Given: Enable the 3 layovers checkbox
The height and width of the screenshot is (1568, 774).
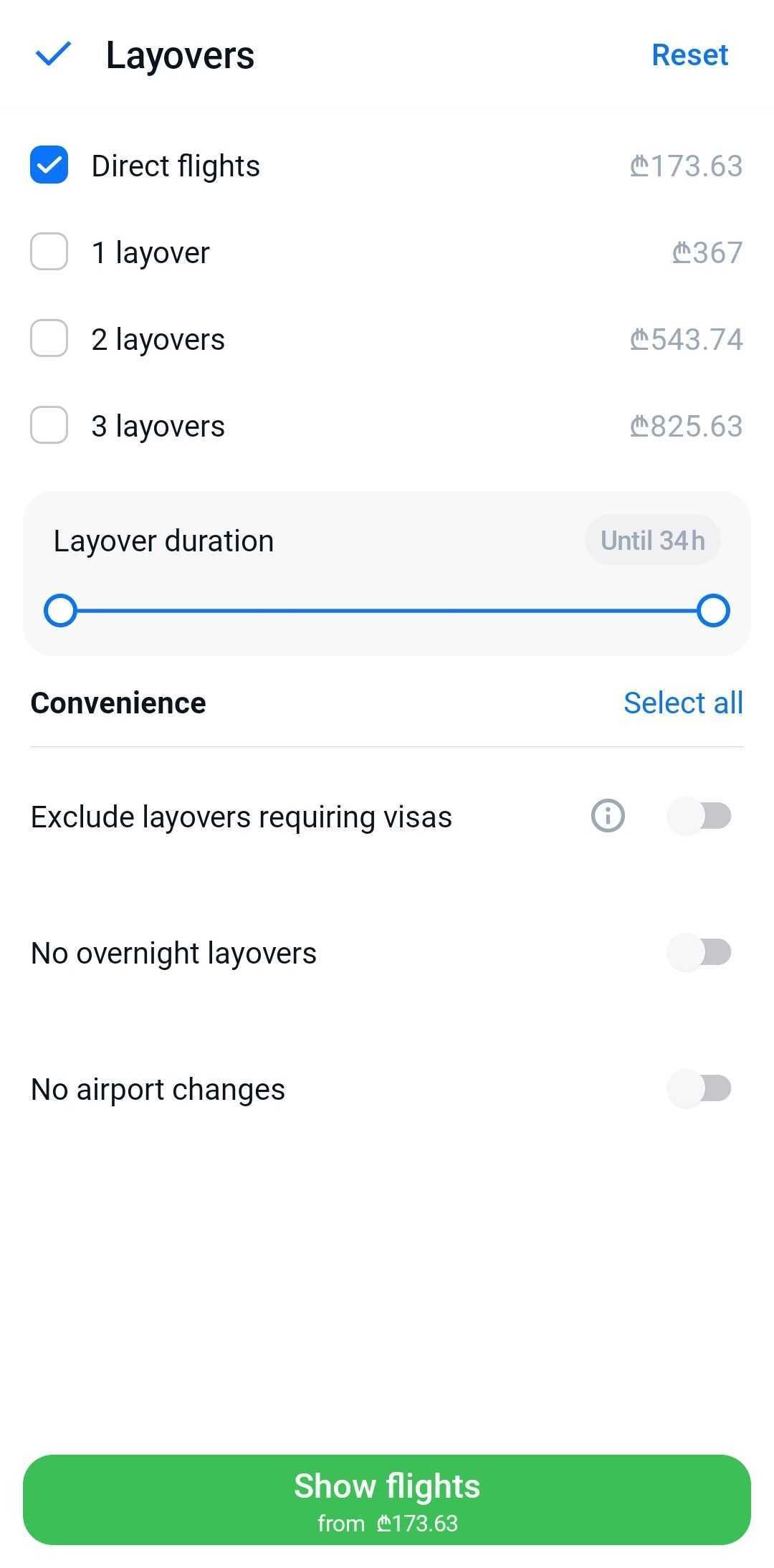Looking at the screenshot, I should (x=49, y=425).
